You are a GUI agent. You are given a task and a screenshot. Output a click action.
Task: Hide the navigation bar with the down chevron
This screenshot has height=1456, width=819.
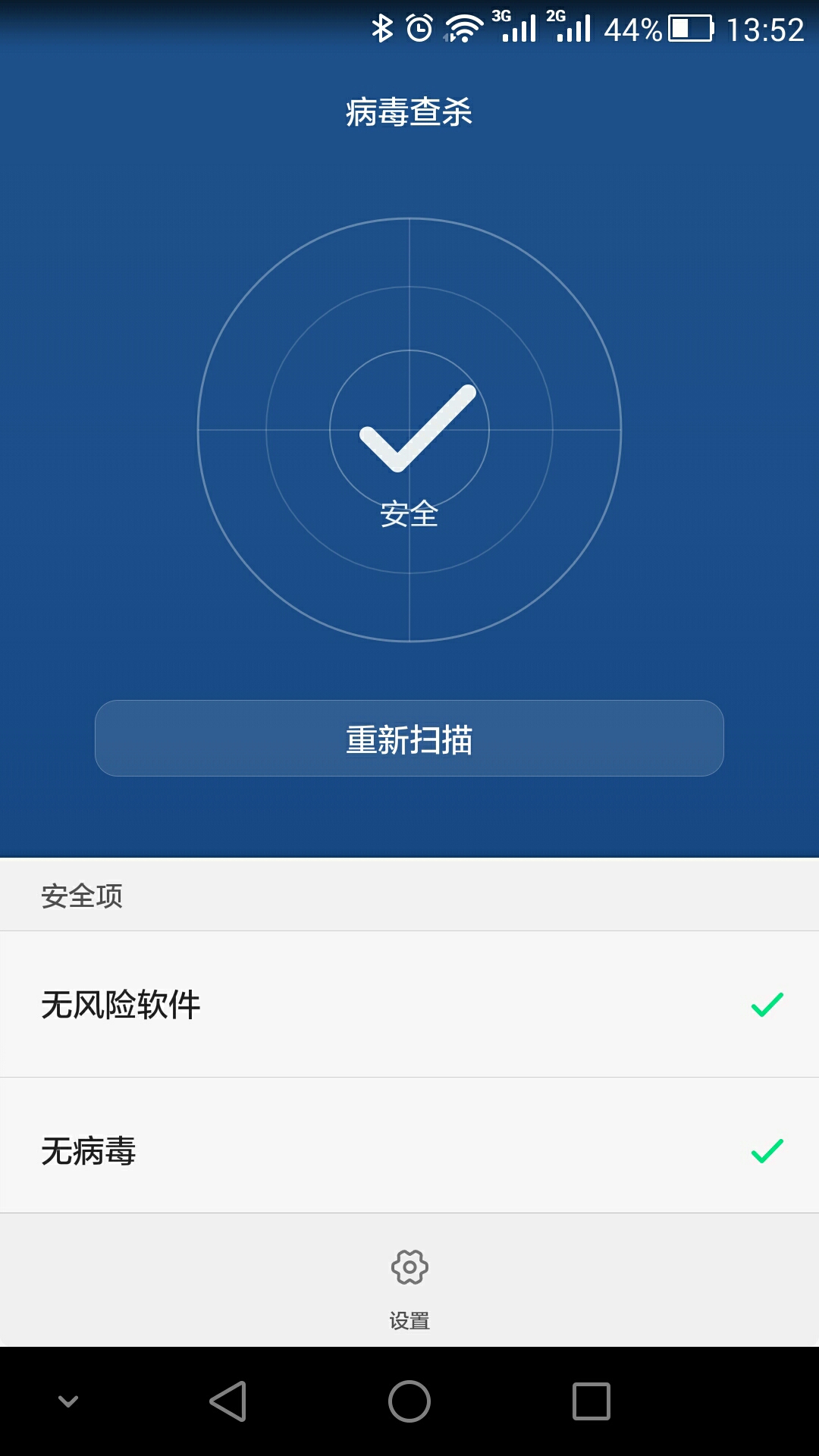pos(68,1401)
